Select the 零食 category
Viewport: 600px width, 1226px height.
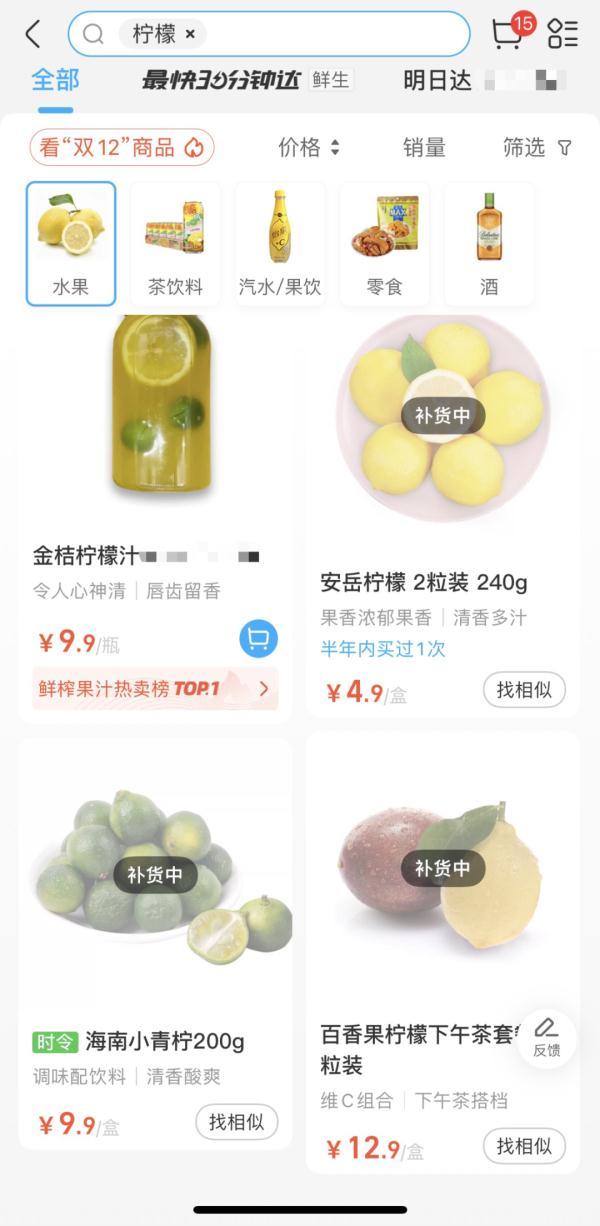click(384, 243)
